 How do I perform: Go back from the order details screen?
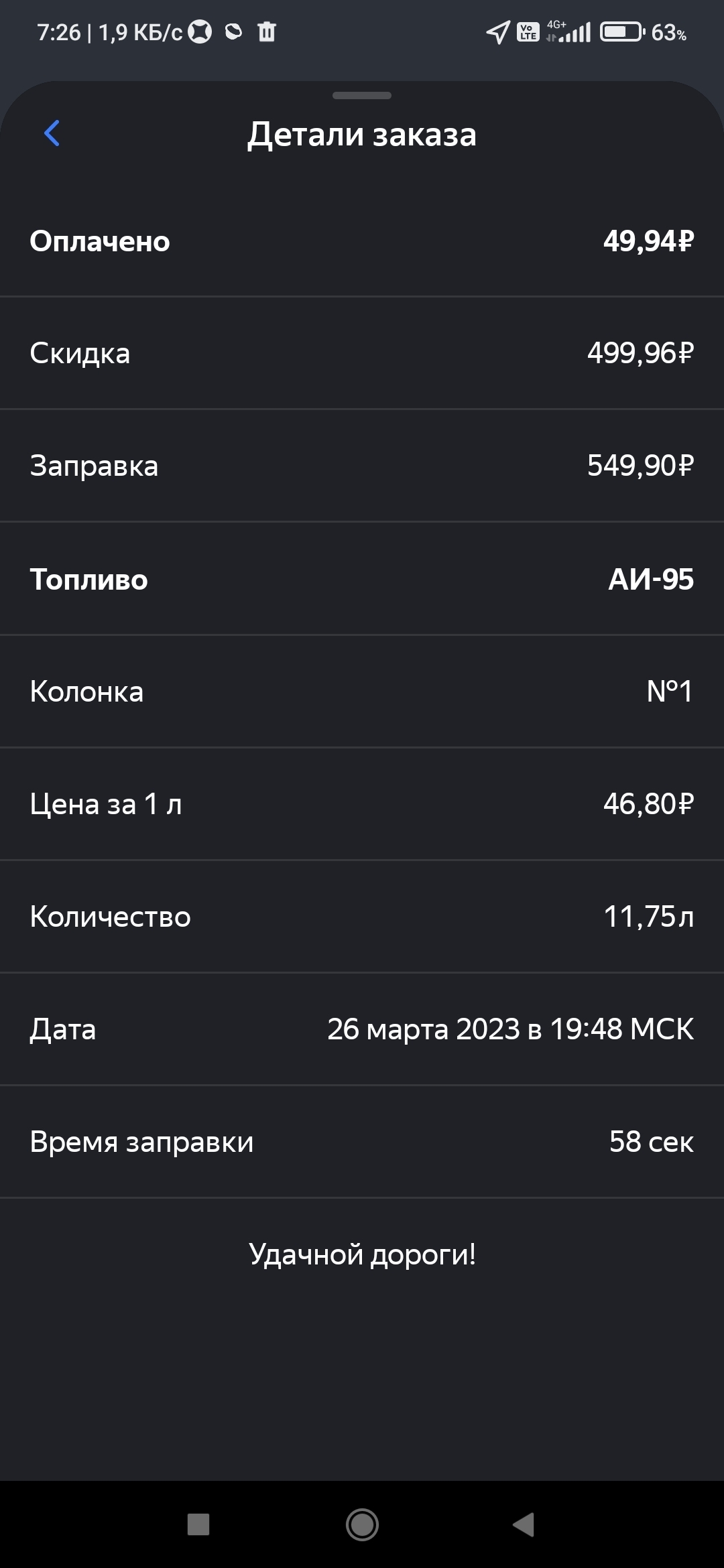click(x=52, y=133)
